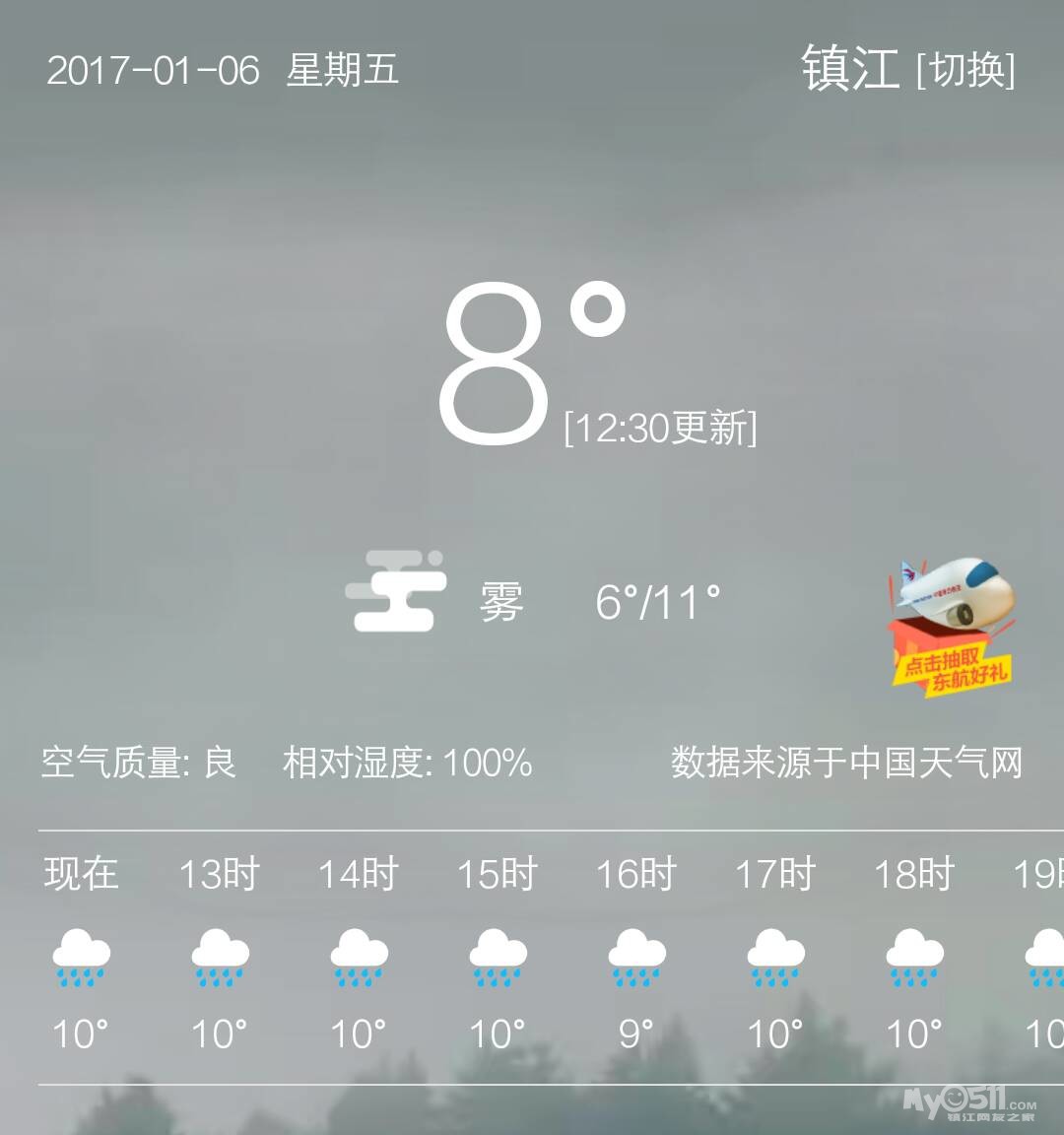
Task: Tap the 12:30更新 refresh label
Action: [x=660, y=428]
